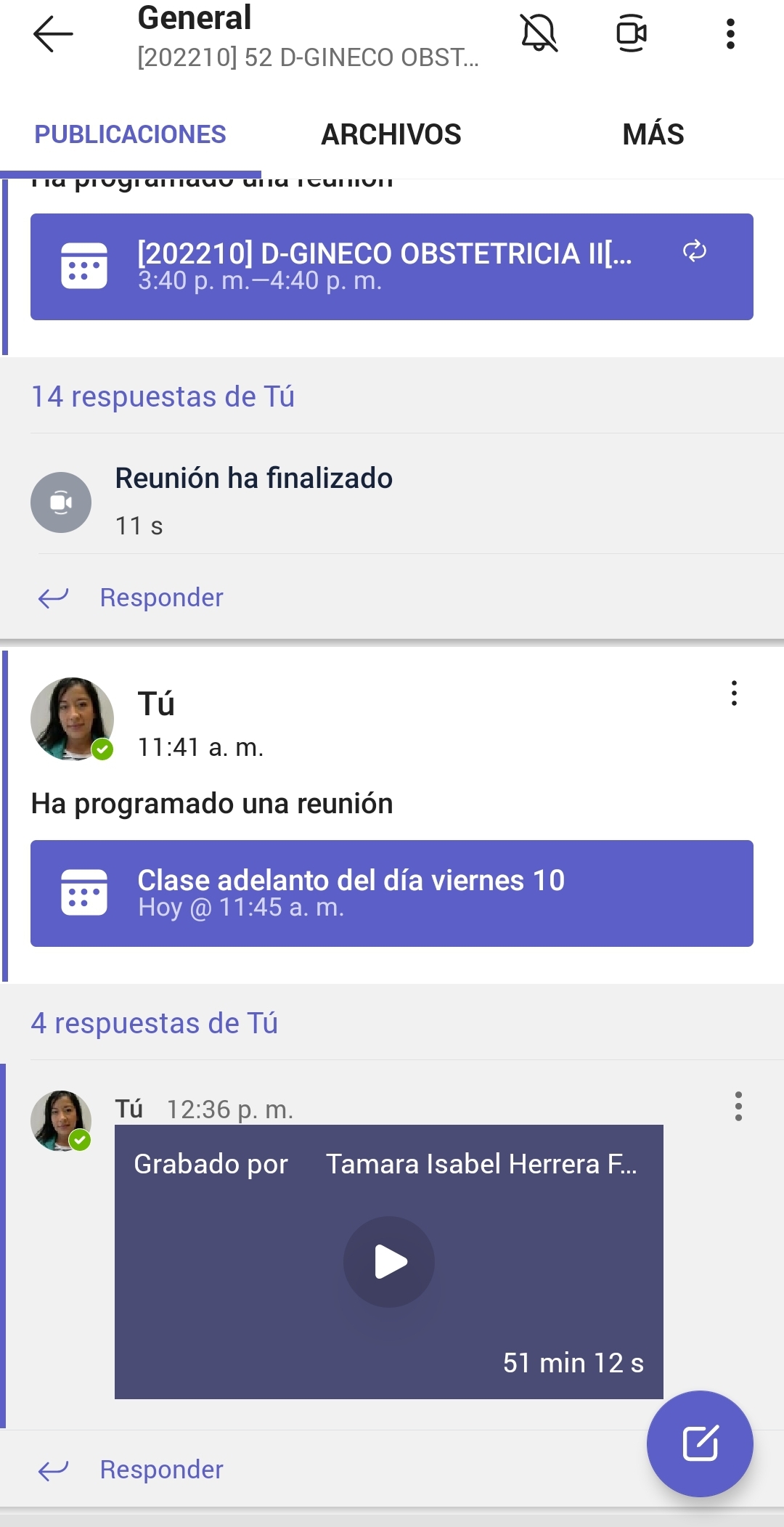This screenshot has width=784, height=1527.
Task: Go back using the top arrow
Action: tap(53, 34)
